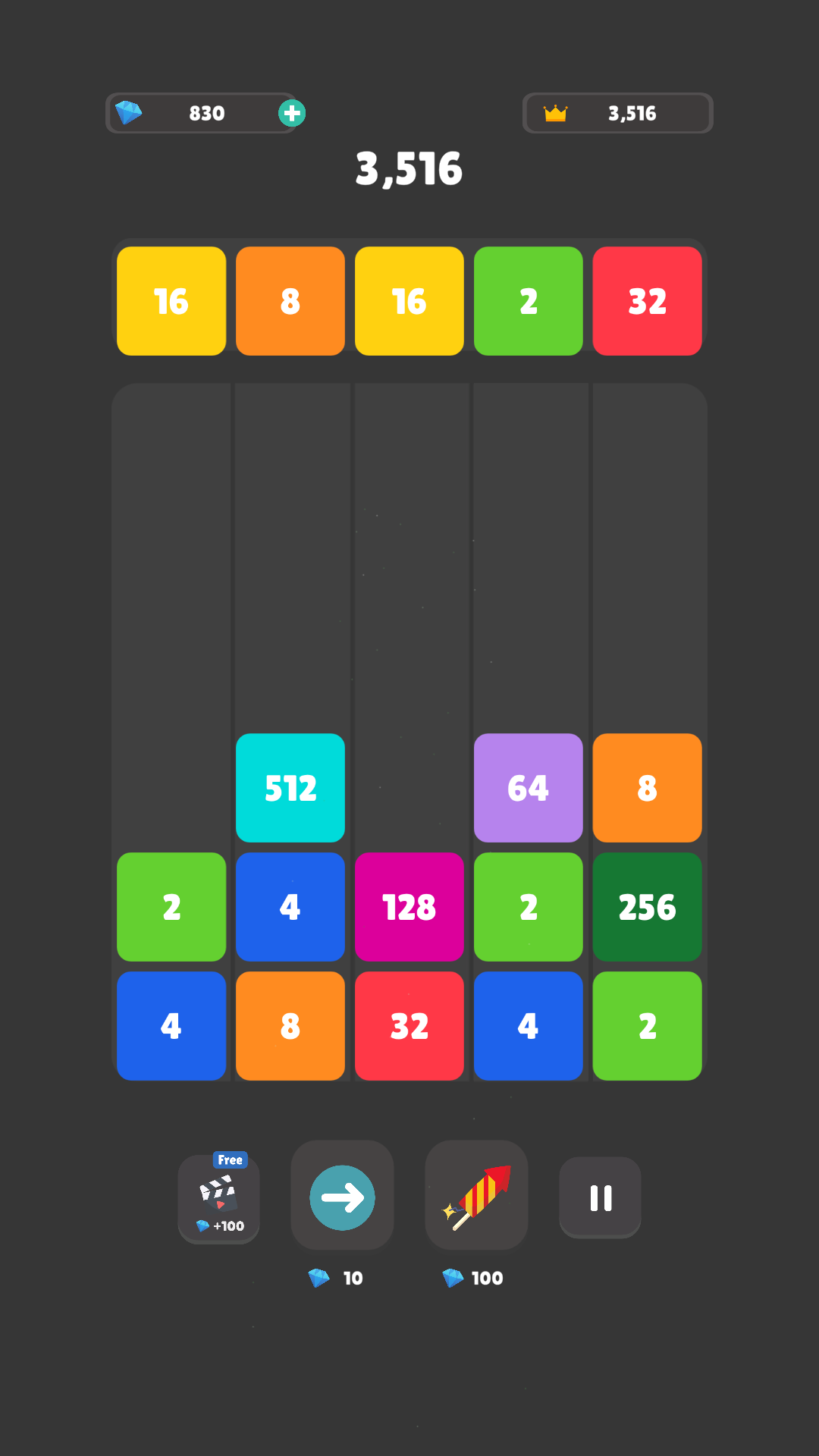The width and height of the screenshot is (819, 1456).
Task: Watch the free video for +100 gems
Action: [x=219, y=1198]
